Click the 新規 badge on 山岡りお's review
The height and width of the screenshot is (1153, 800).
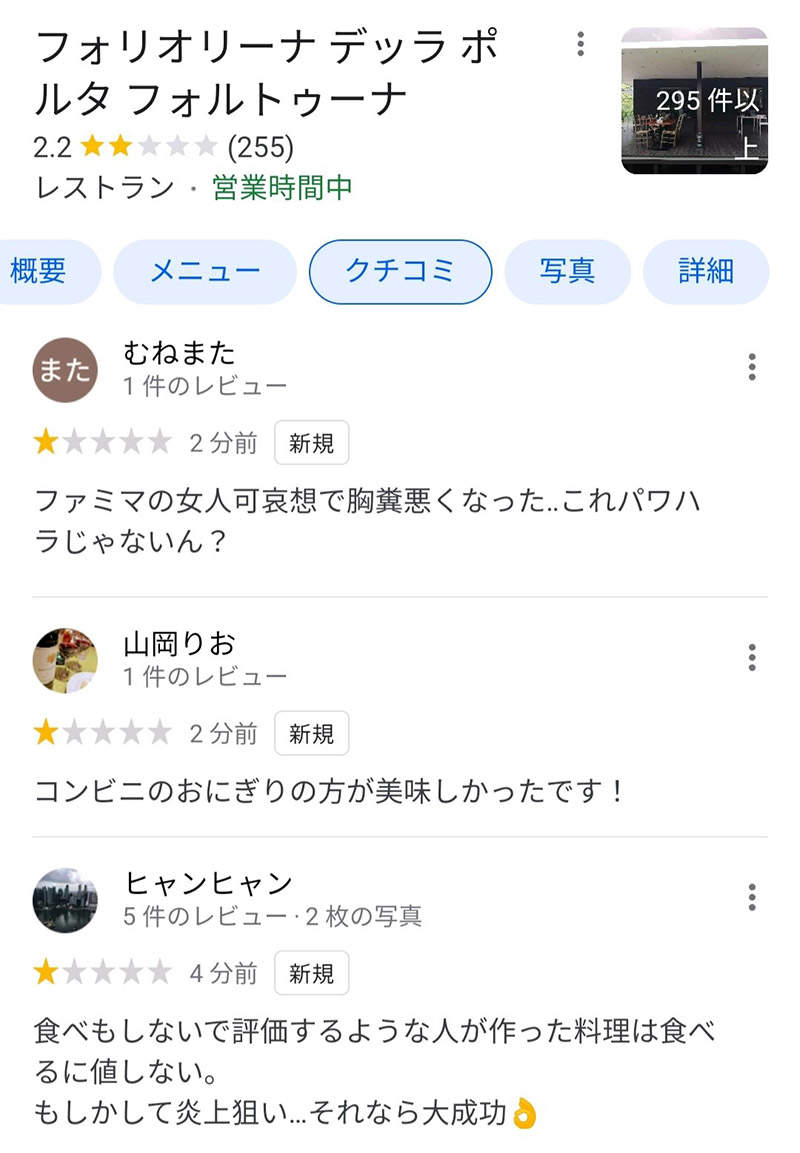click(x=311, y=733)
